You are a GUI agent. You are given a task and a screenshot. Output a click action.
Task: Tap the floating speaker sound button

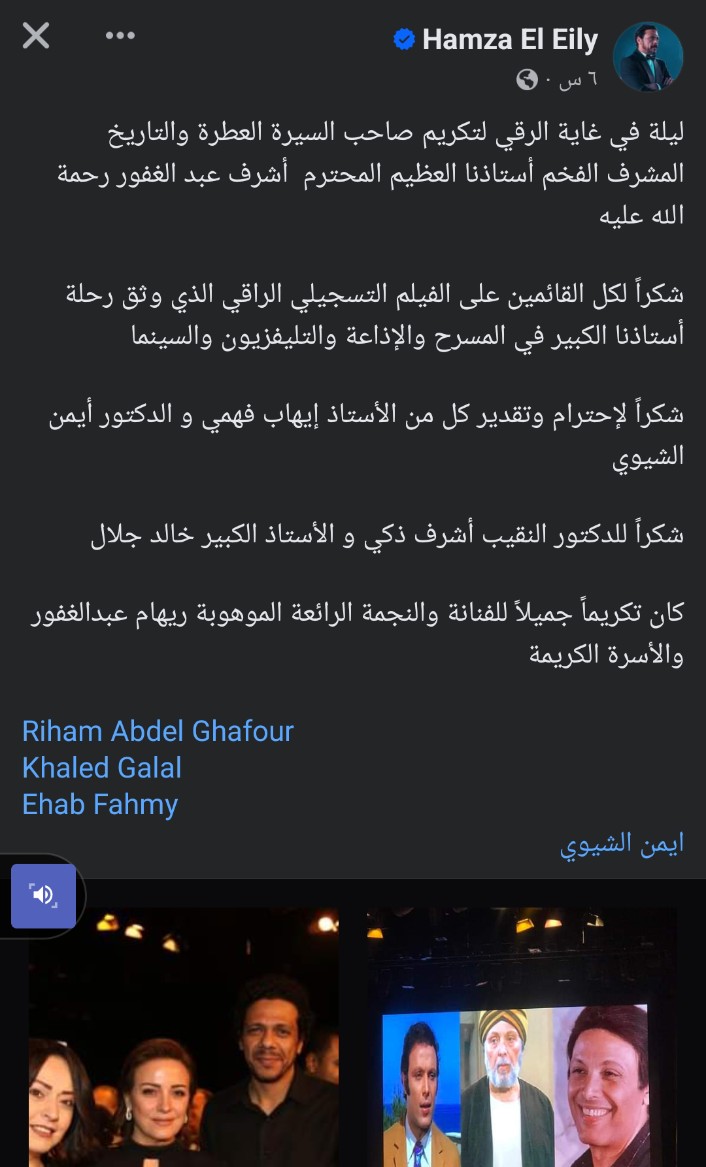(x=43, y=895)
